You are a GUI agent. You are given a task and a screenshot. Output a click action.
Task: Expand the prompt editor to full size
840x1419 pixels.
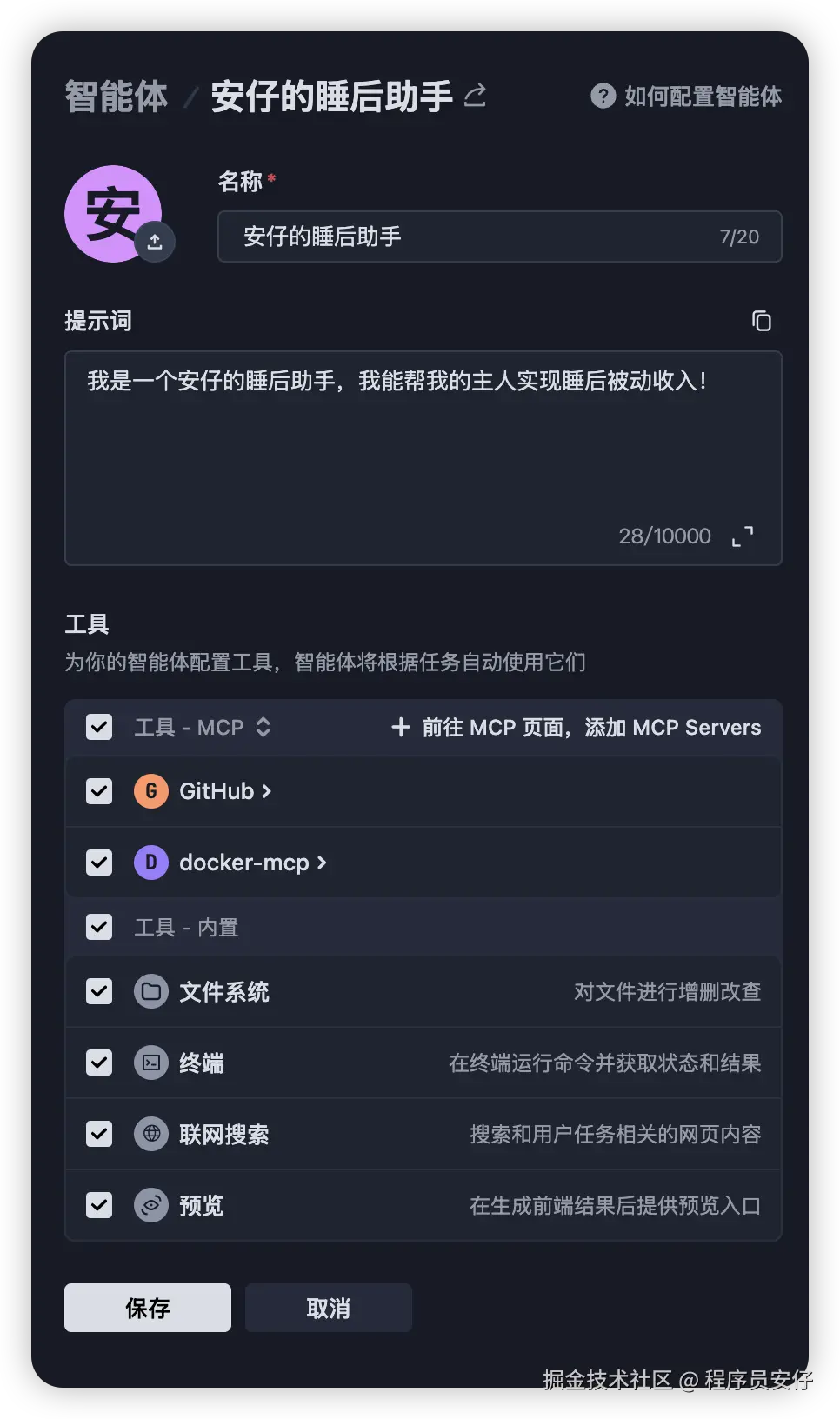pos(743,536)
